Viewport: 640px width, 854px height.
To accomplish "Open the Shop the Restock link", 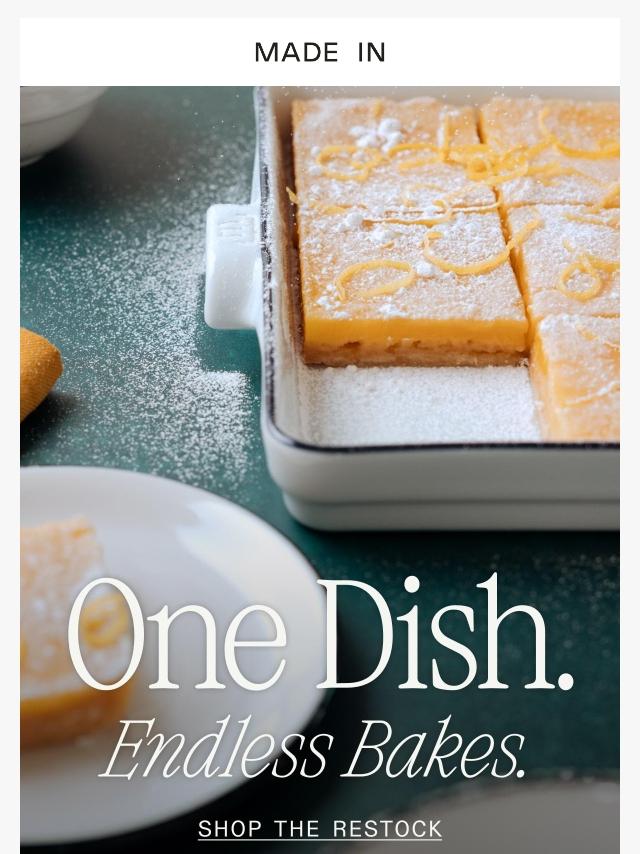I will (319, 829).
